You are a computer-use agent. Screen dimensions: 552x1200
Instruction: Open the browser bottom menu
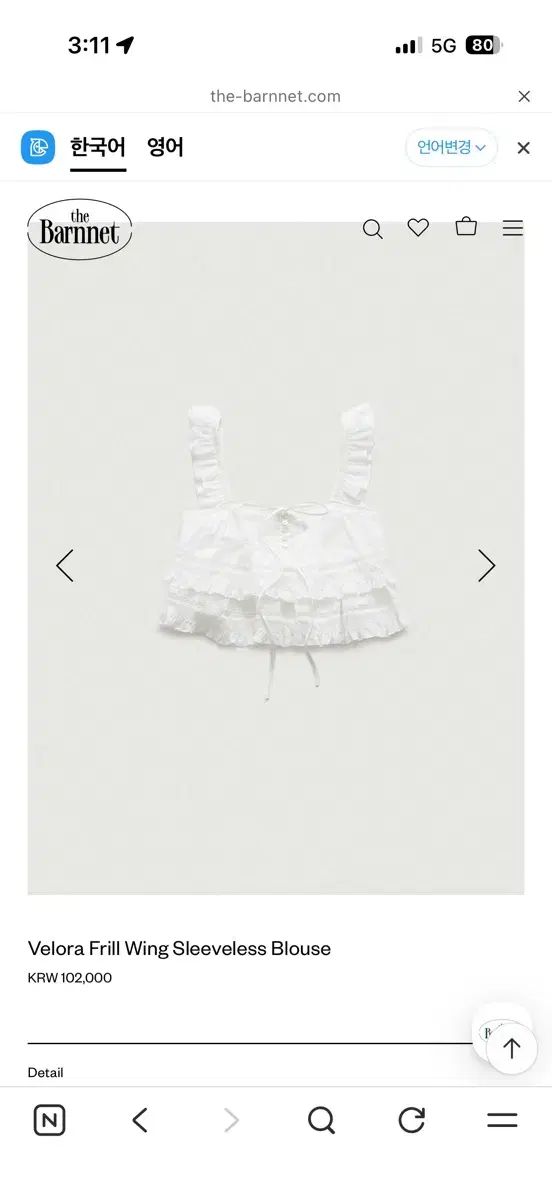[502, 1120]
